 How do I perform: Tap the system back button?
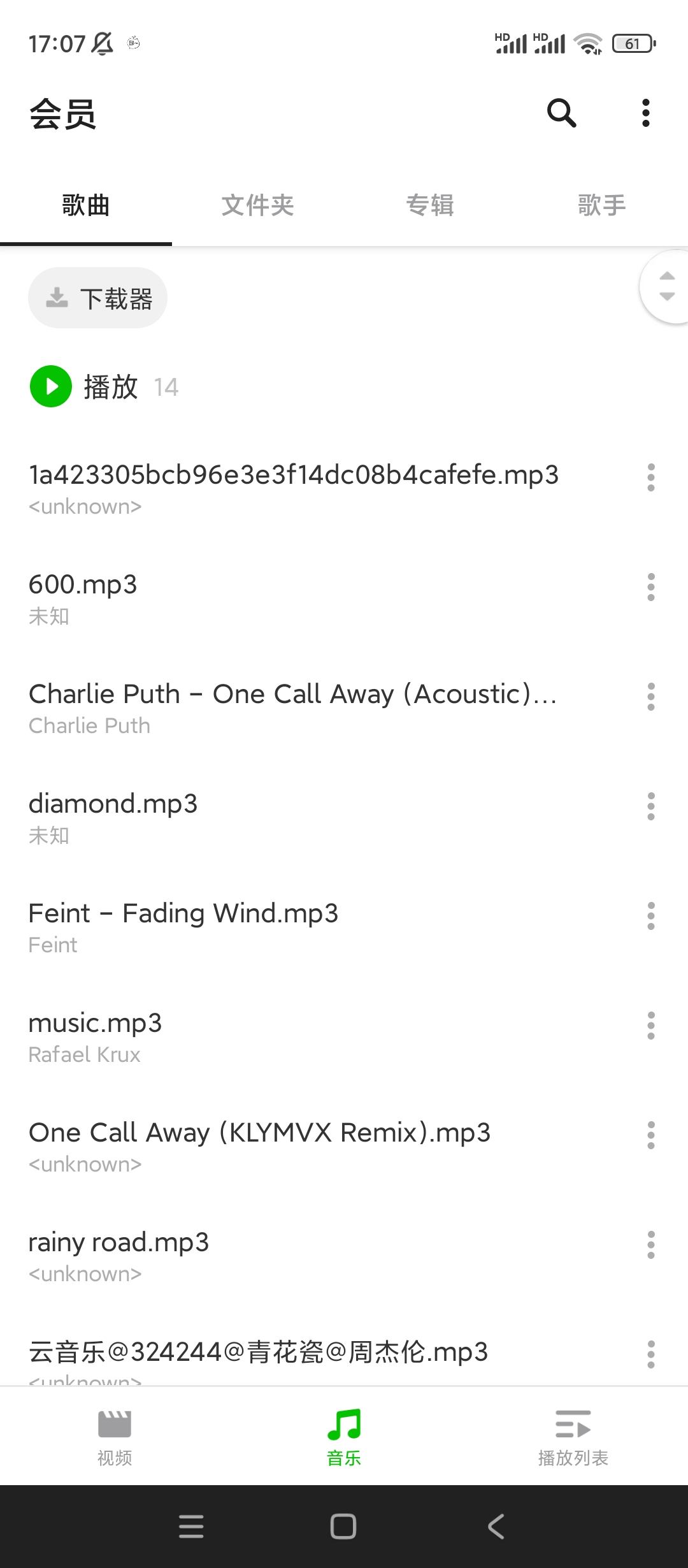(496, 1527)
